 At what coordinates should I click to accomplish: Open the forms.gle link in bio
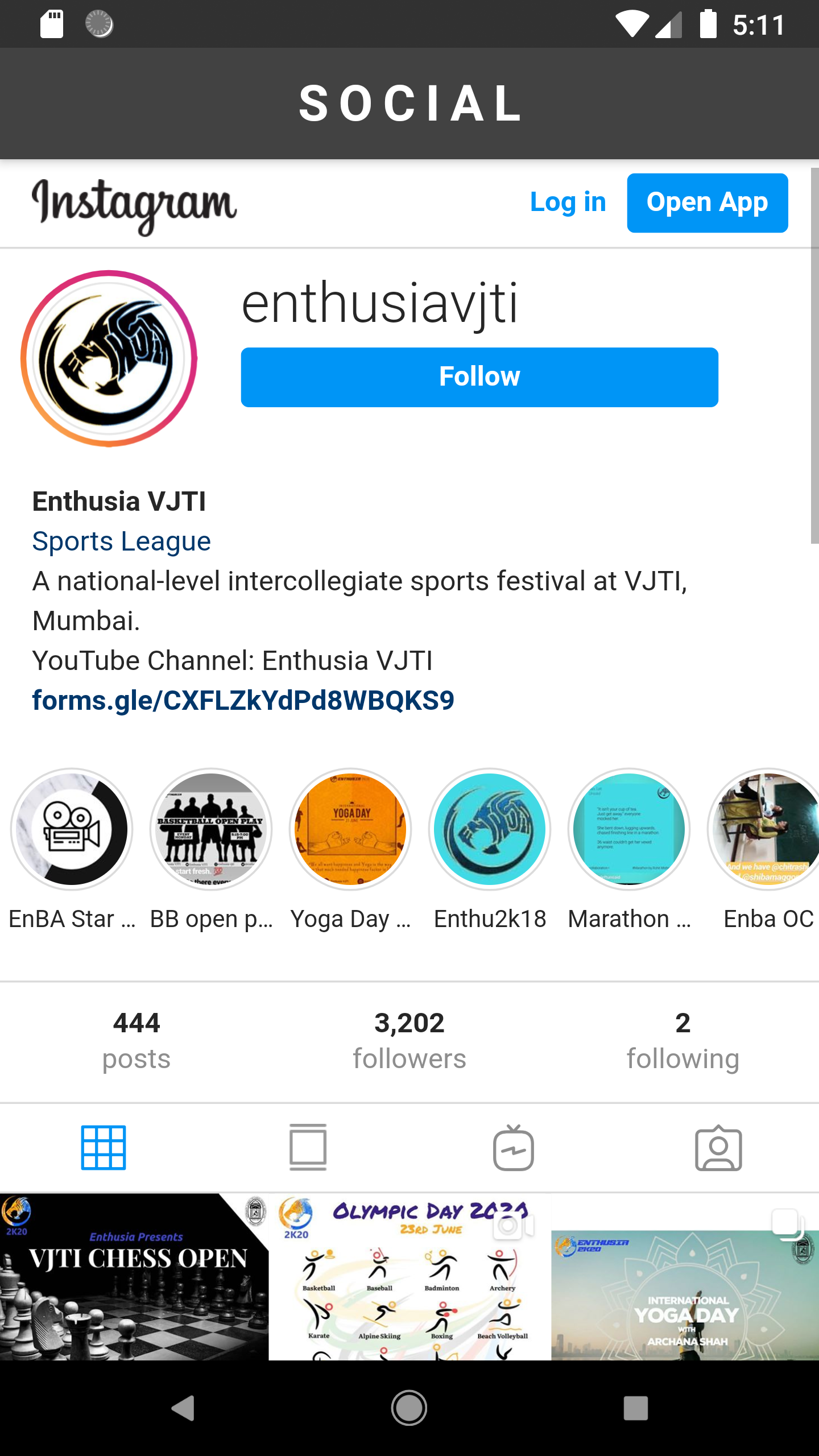pos(243,700)
